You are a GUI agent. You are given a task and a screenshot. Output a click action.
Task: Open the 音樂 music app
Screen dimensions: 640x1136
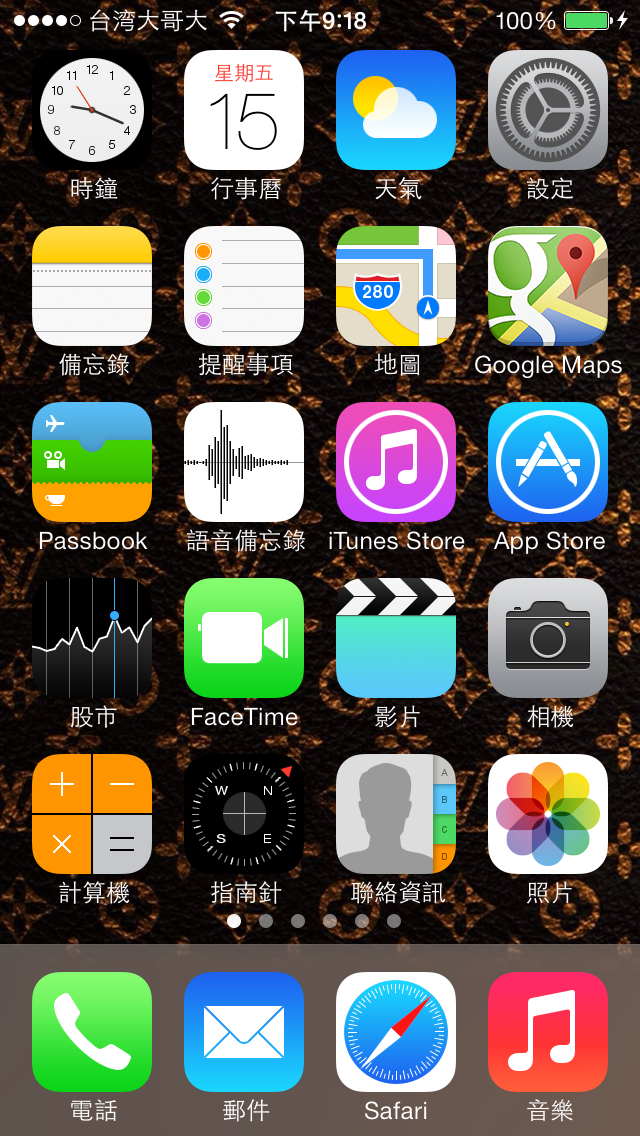(548, 1032)
